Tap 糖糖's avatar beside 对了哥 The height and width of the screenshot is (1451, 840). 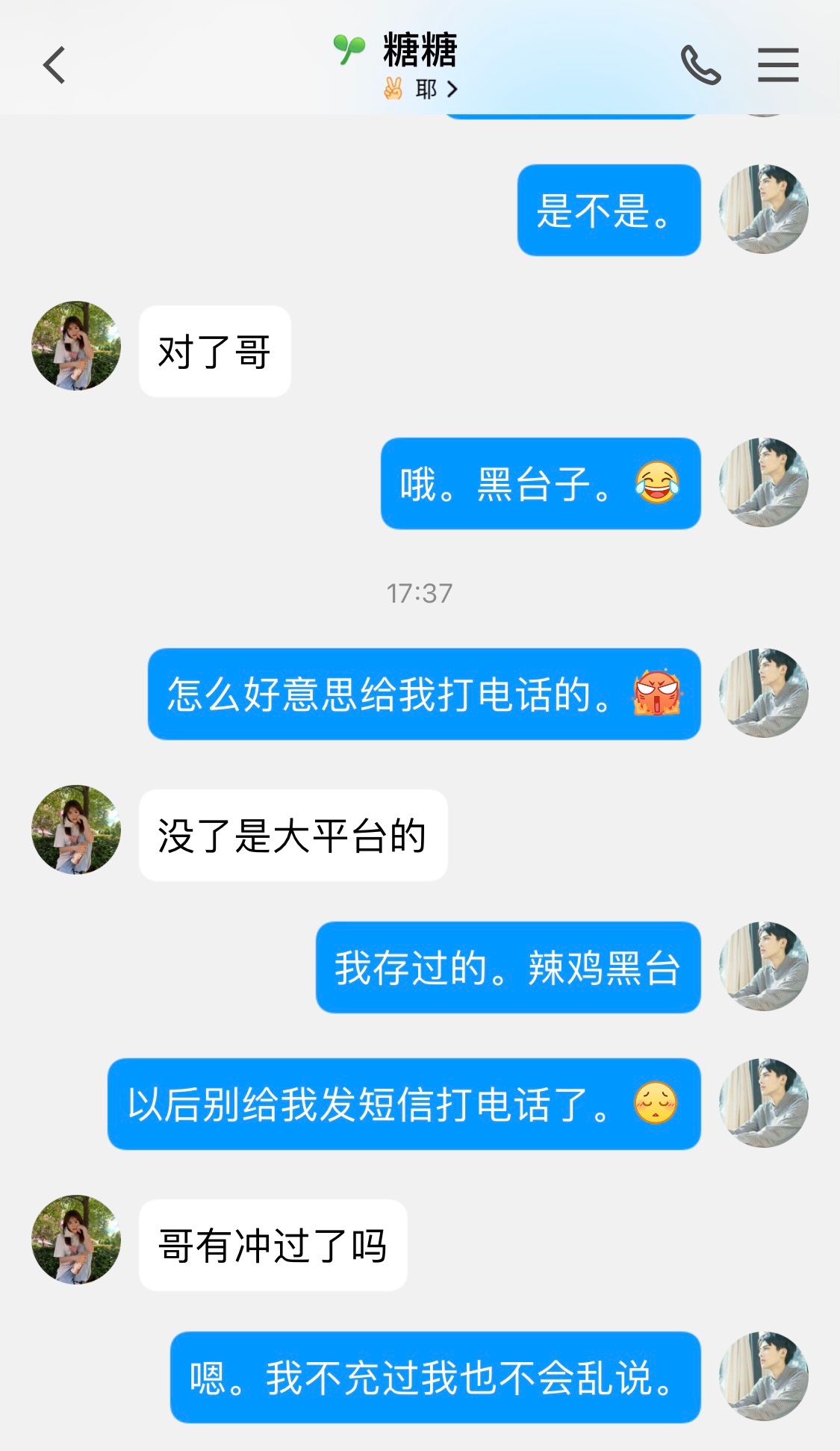coord(76,346)
